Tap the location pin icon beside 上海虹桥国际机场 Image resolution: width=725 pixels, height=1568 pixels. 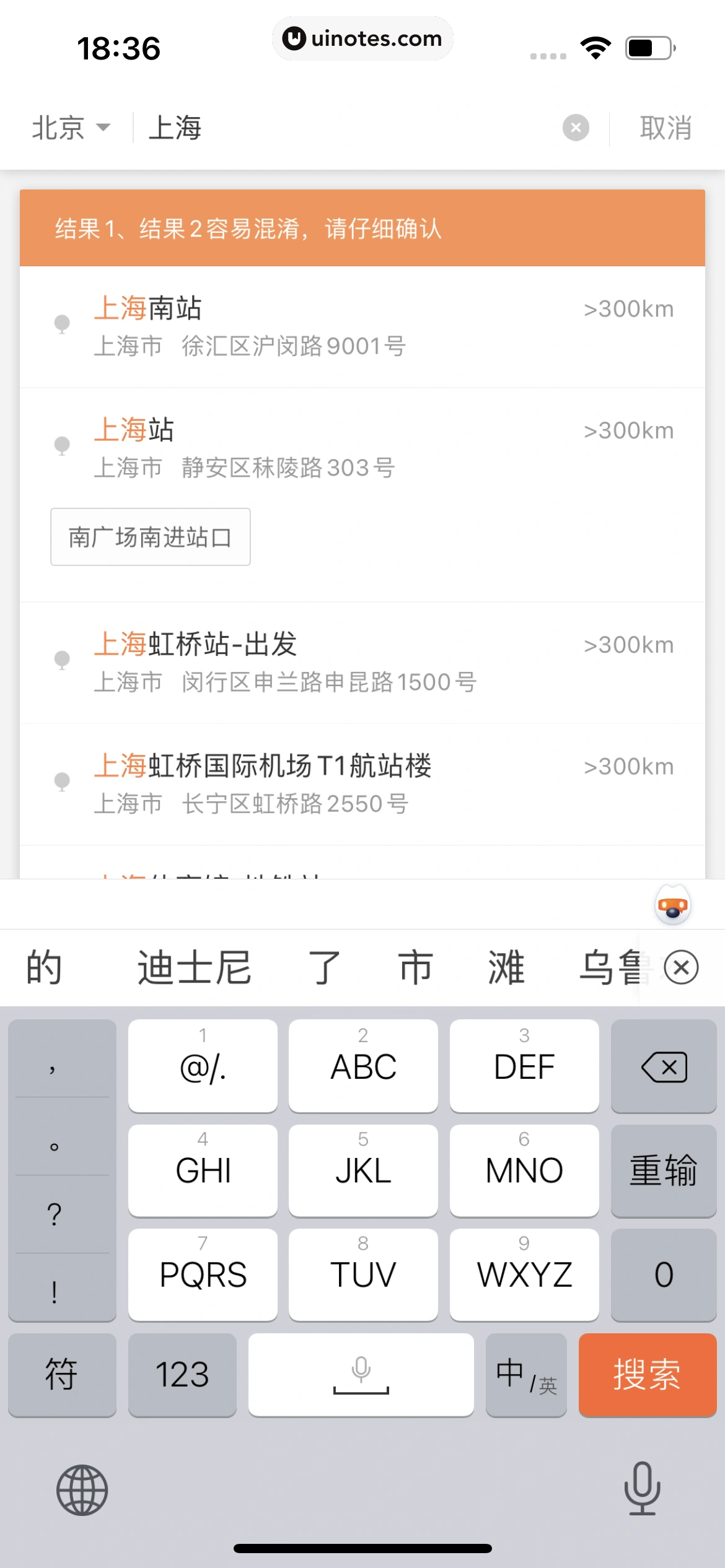click(62, 782)
